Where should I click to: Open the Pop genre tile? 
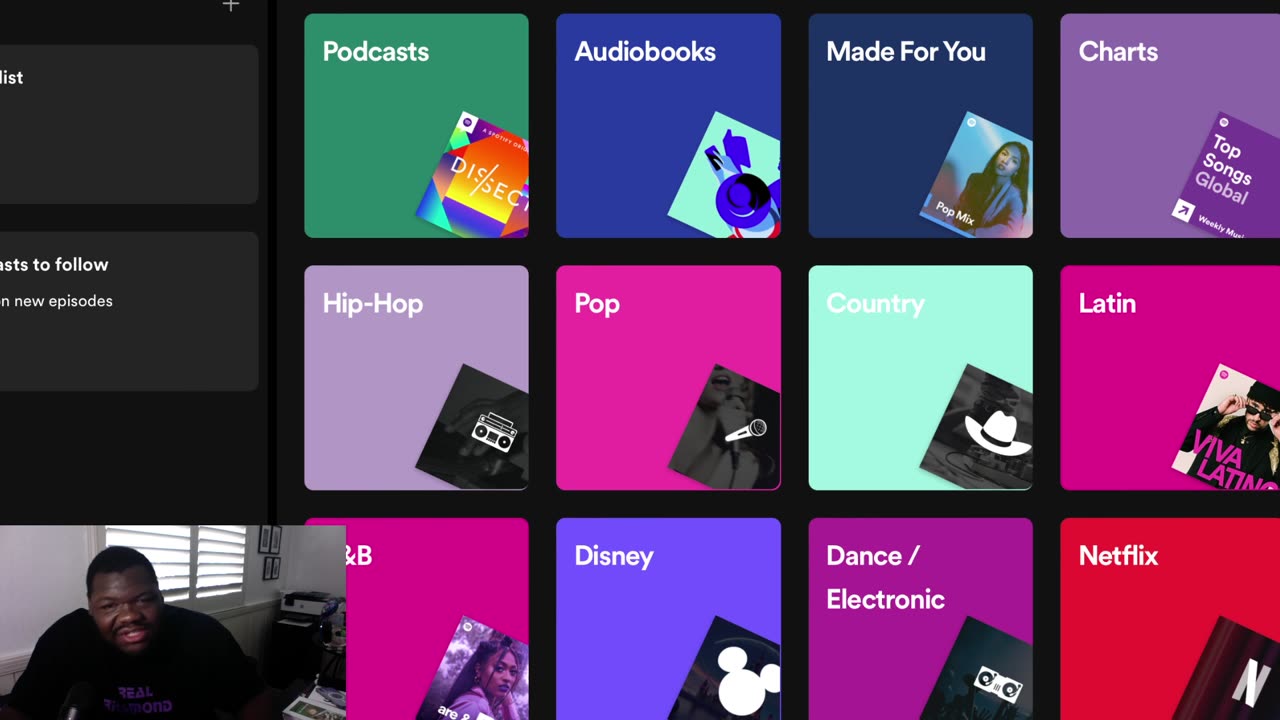click(668, 377)
